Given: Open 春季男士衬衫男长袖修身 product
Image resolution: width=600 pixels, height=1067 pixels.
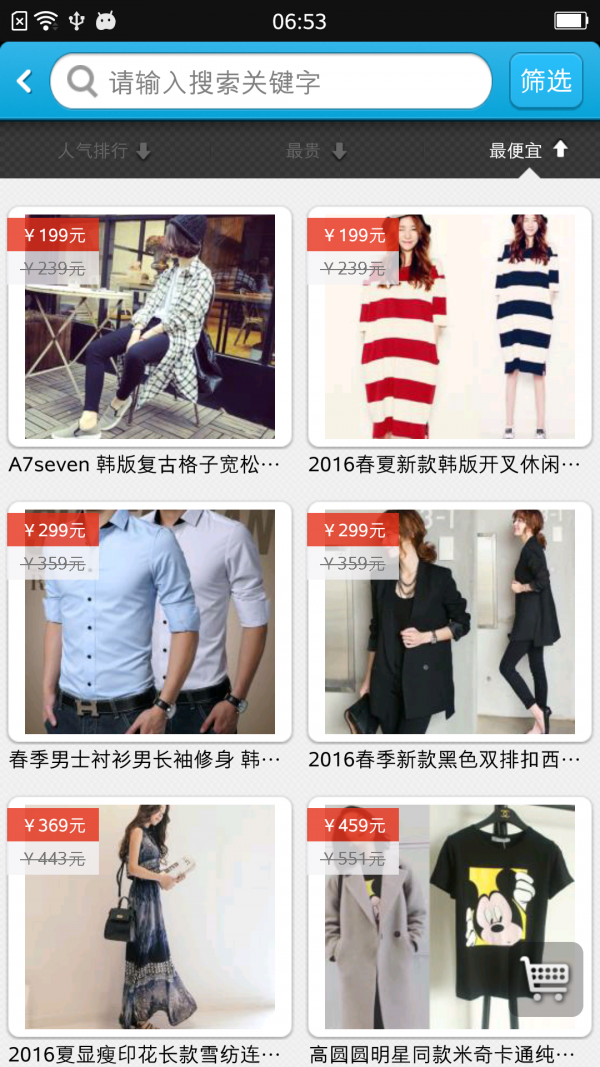Looking at the screenshot, I should [150, 622].
